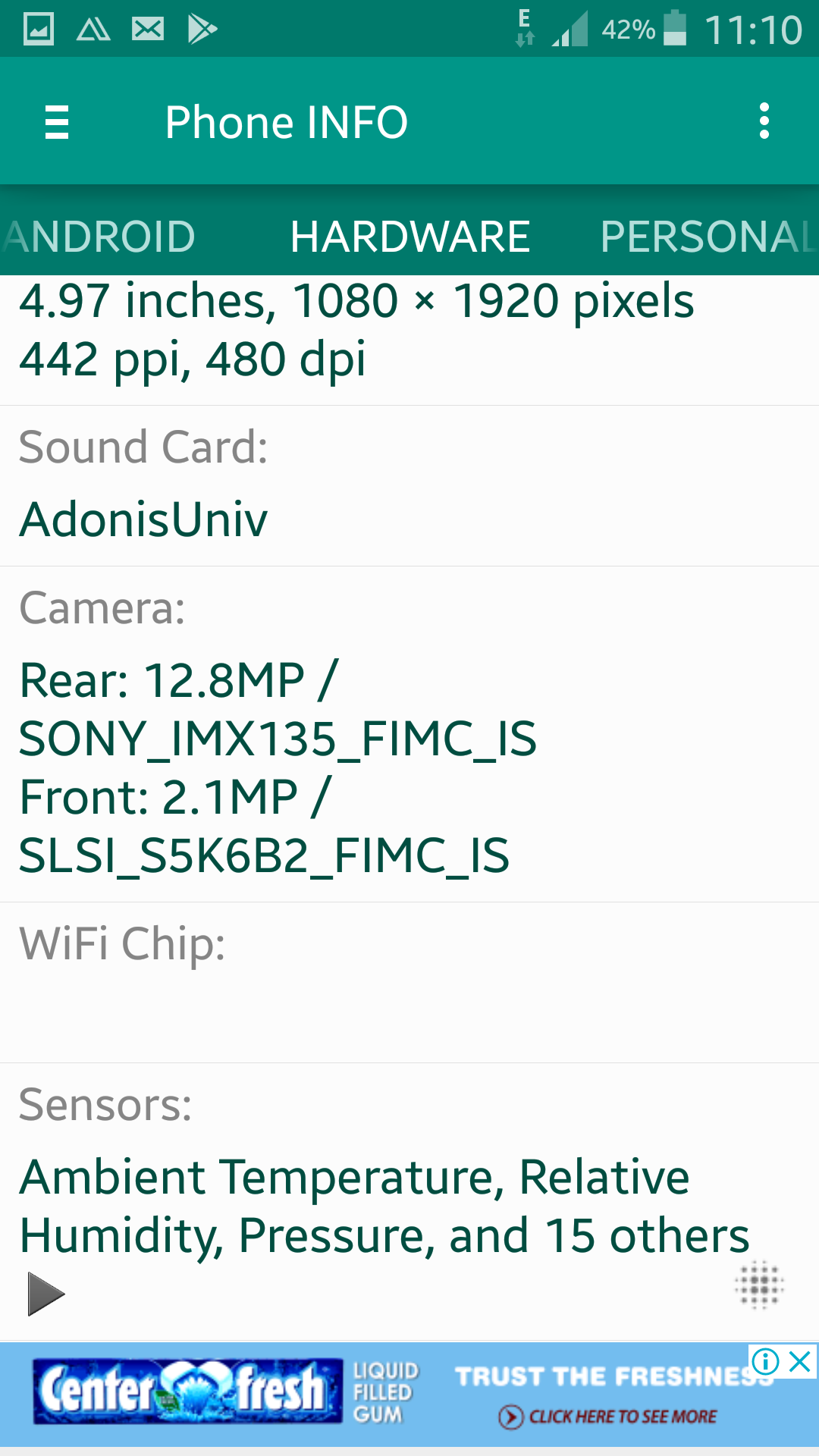The width and height of the screenshot is (819, 1456).
Task: Switch to the Personal tab
Action: 708,237
